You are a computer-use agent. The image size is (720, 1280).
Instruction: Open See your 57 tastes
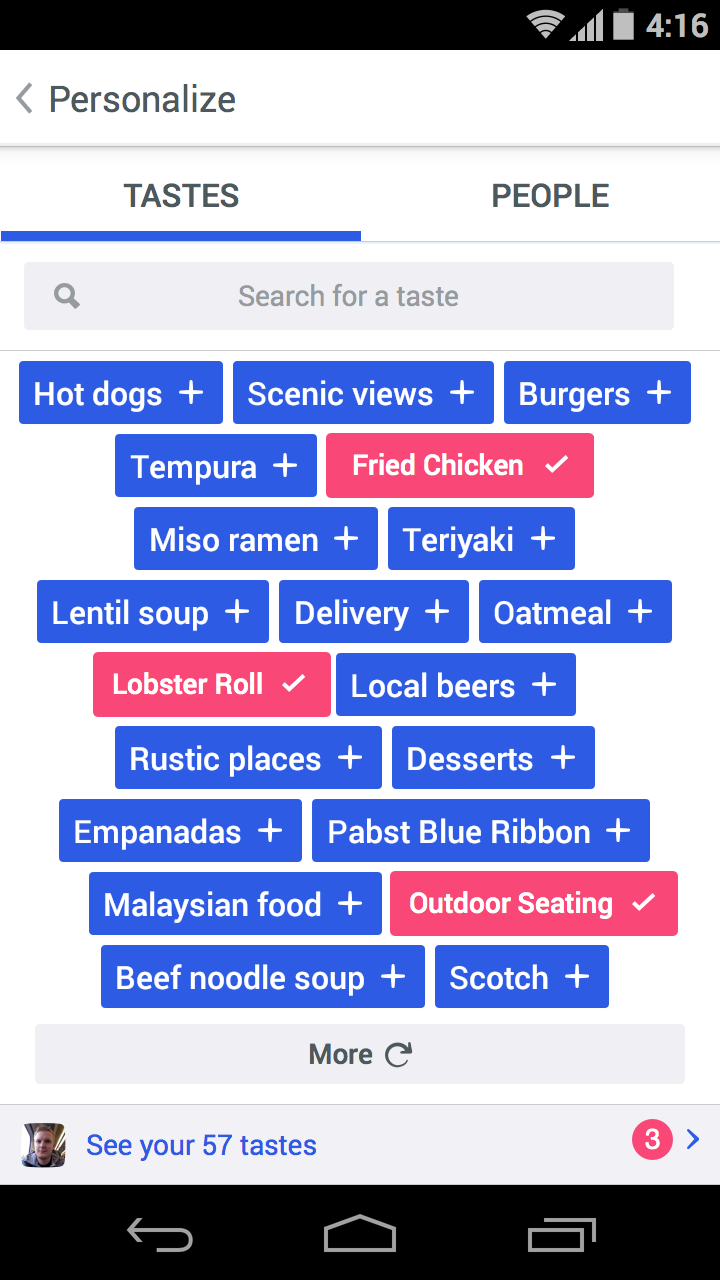point(200,1144)
